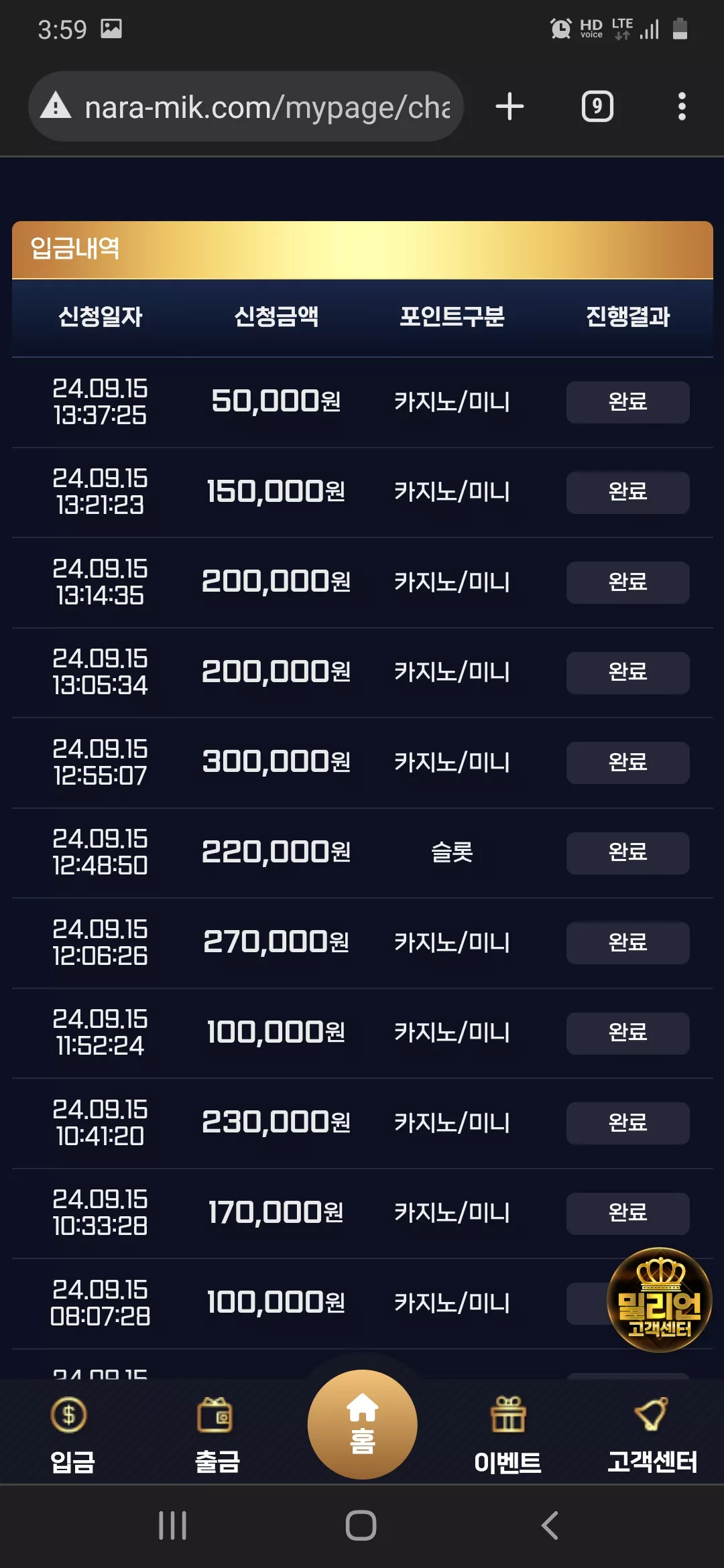Open the browser overflow menu
Viewport: 724px width, 1568px height.
click(682, 107)
